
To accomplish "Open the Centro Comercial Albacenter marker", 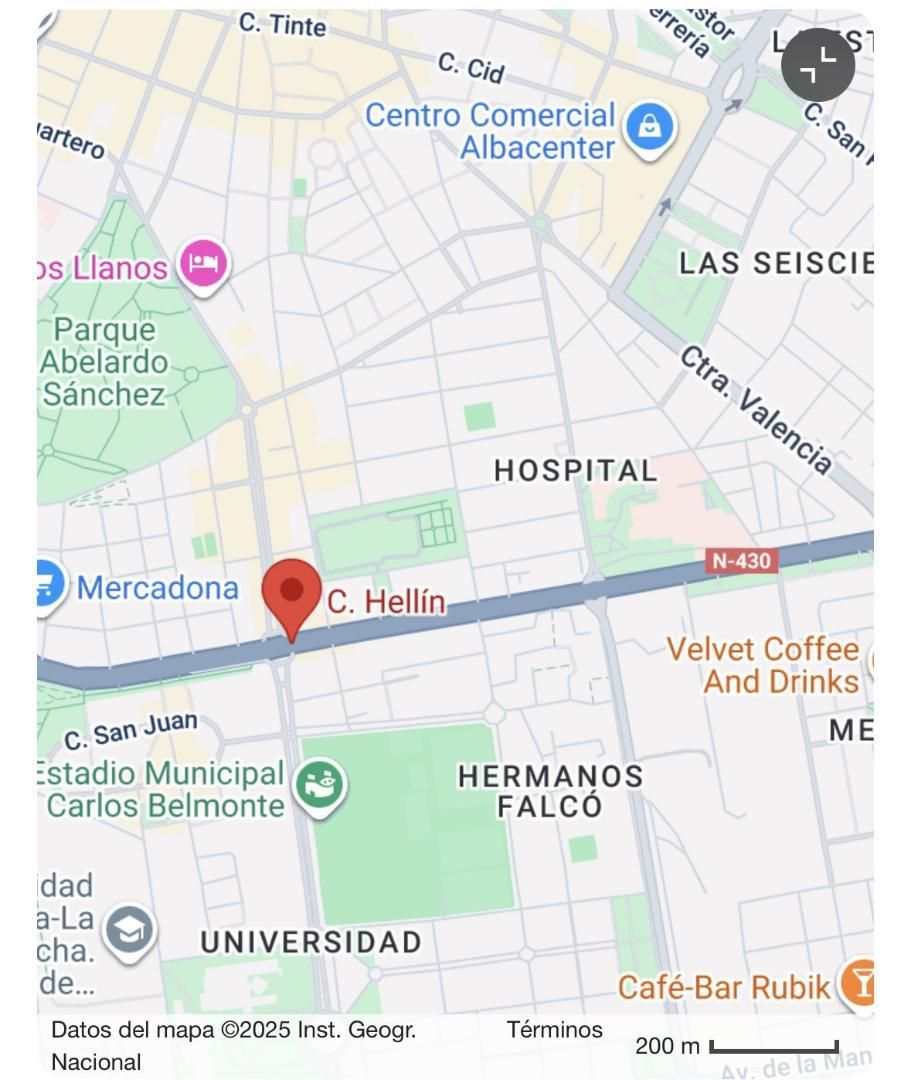I will click(x=649, y=129).
